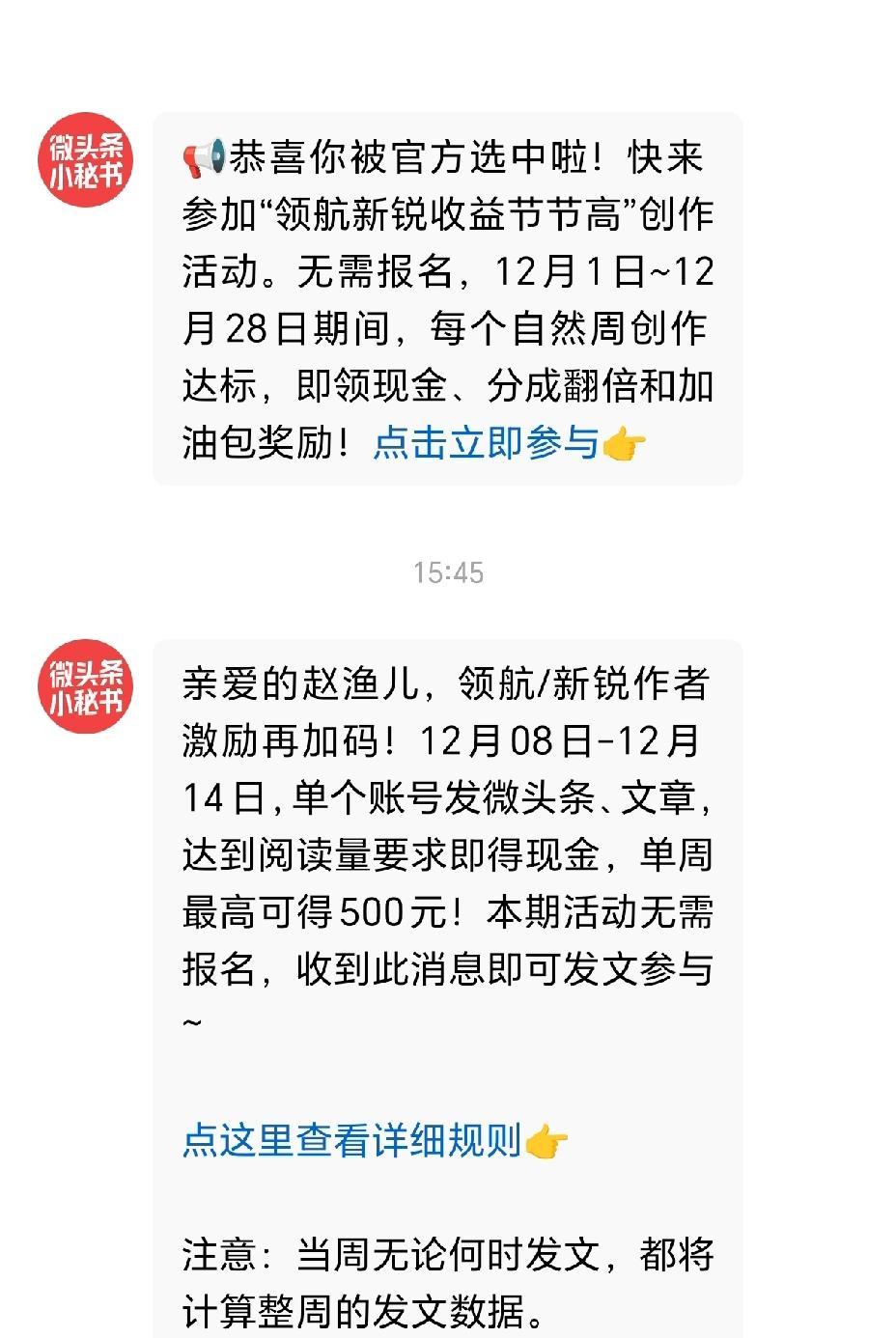
Task: Click the megaphone emoji in the first message
Action: coord(204,156)
